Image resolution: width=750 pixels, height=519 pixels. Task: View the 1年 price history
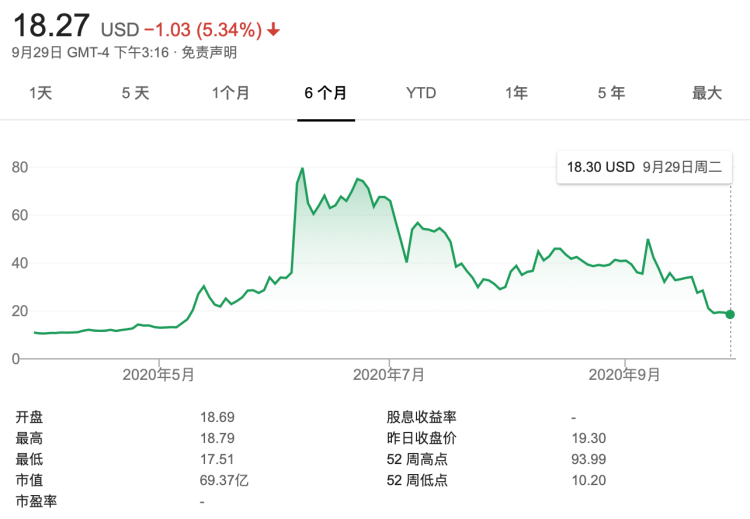(516, 93)
